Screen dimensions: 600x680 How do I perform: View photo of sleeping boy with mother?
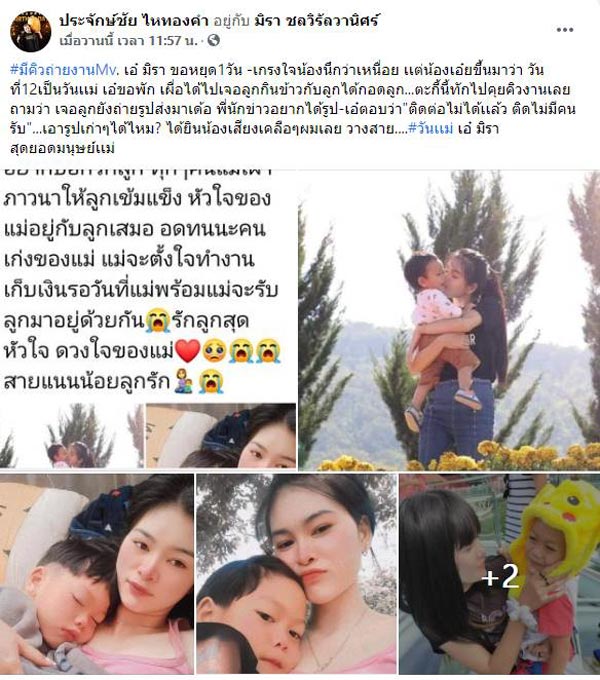pos(97,573)
